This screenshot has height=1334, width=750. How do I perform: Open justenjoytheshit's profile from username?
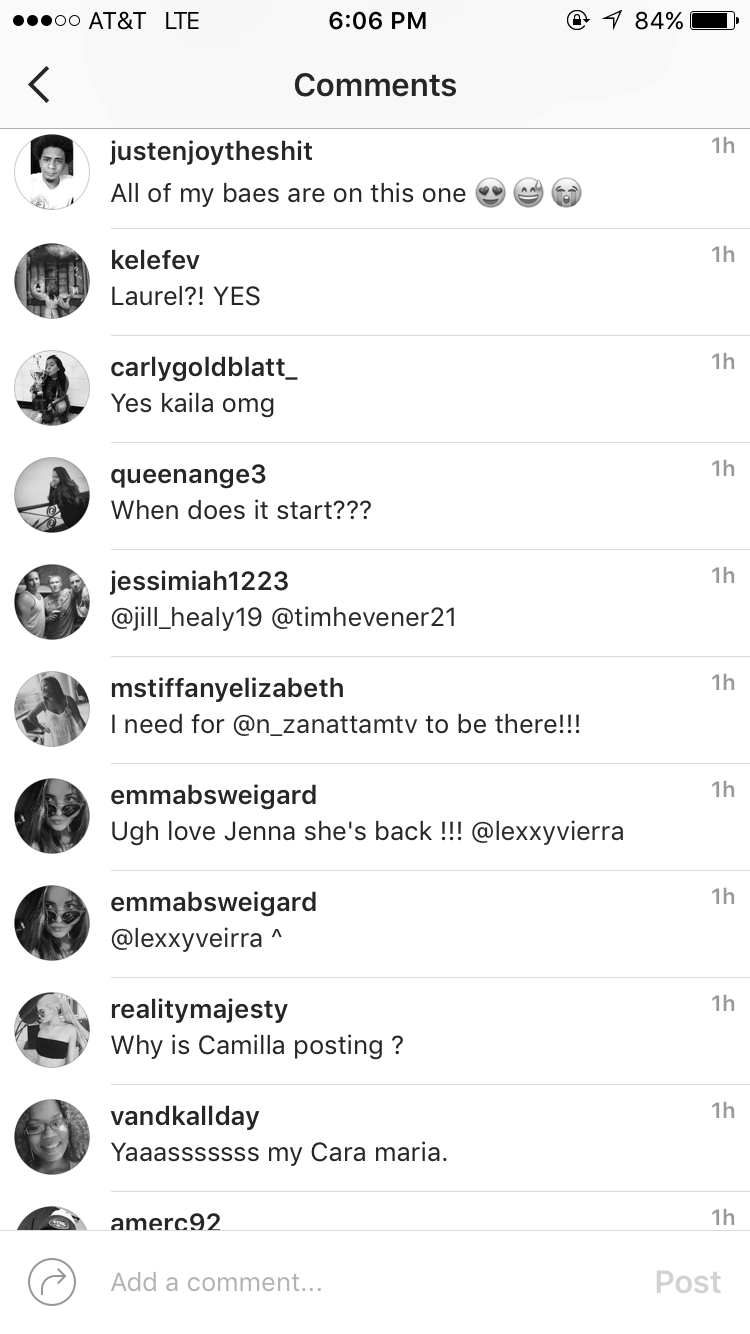tap(211, 151)
